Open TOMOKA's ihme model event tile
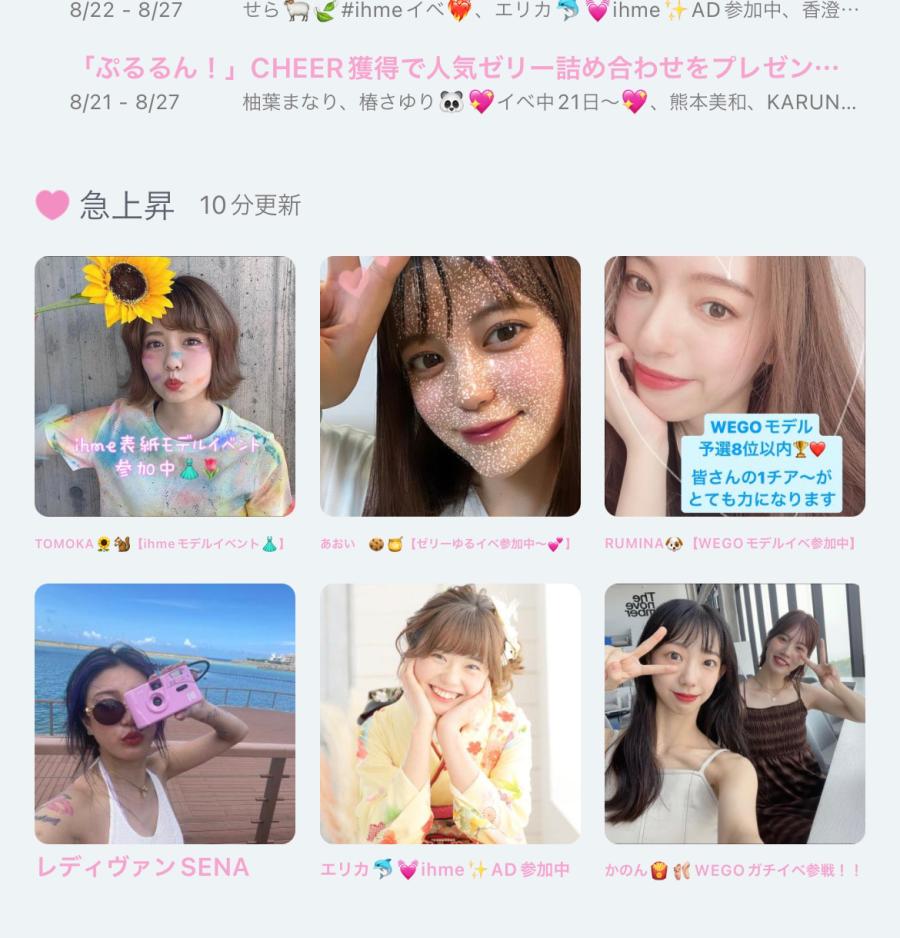The height and width of the screenshot is (938, 900). [165, 386]
